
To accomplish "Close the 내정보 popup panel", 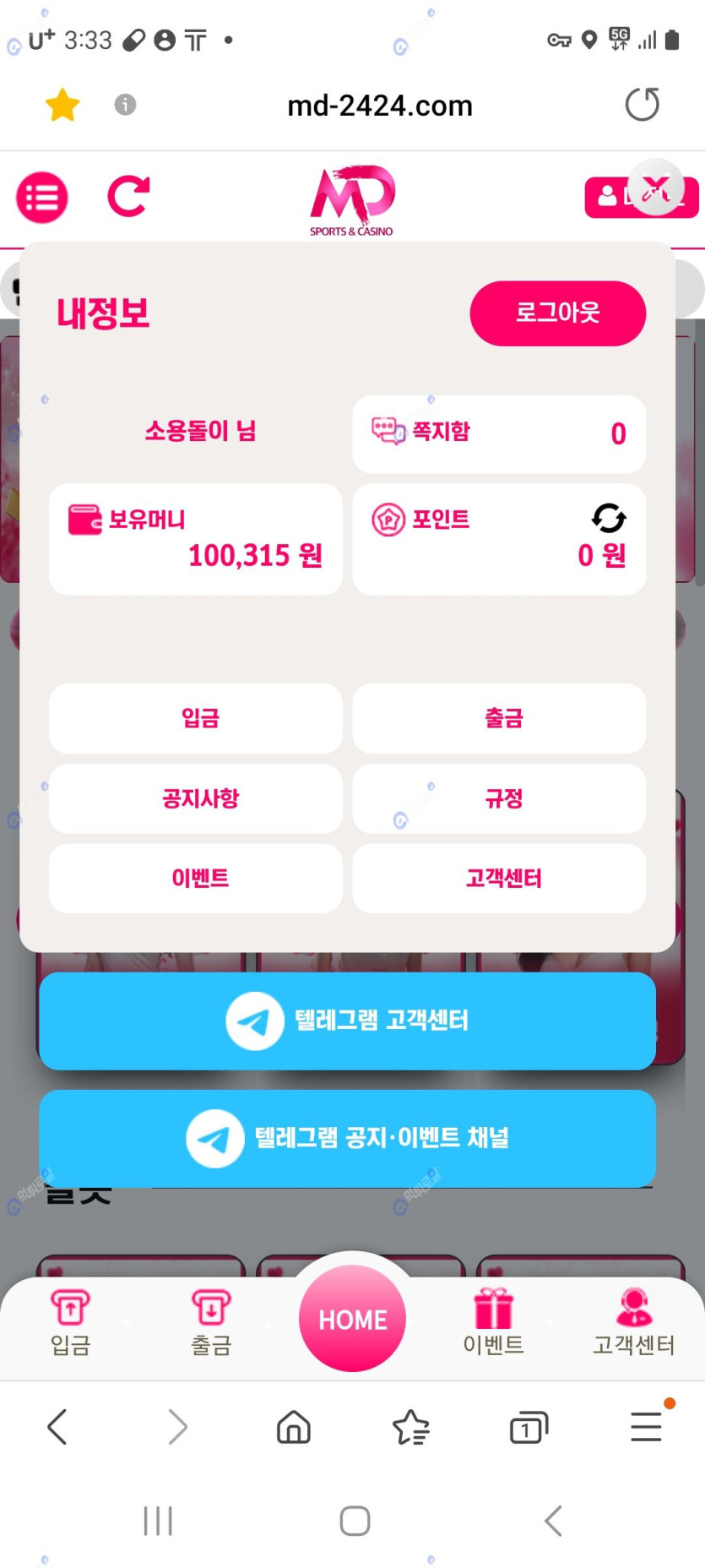I will 656,188.
